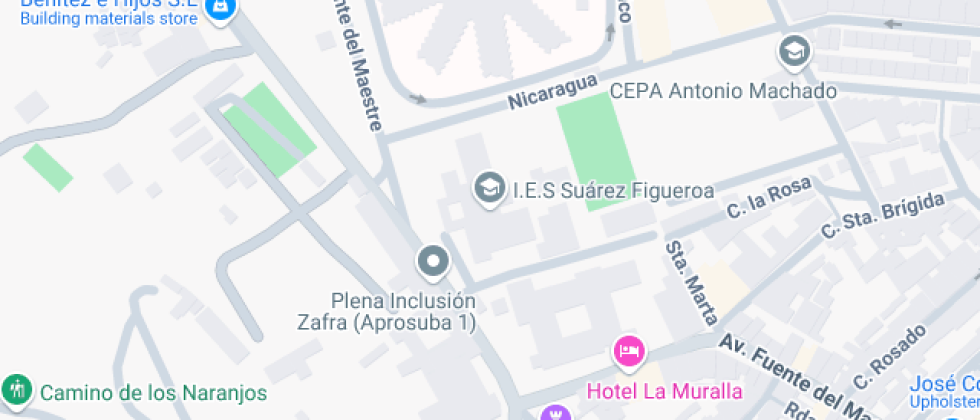Tap the Hotel La Muralla marker
This screenshot has width=980, height=420.
pos(629,351)
